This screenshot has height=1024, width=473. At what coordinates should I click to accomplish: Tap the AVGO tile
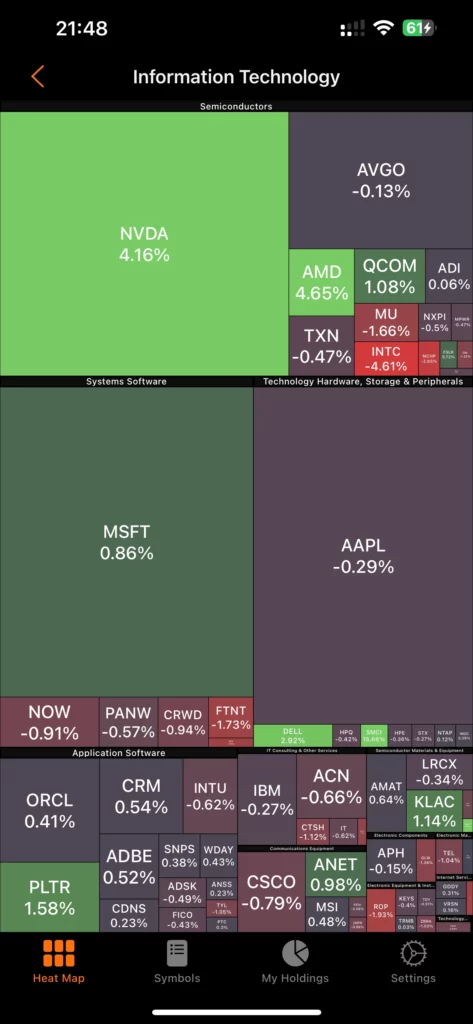(x=381, y=180)
